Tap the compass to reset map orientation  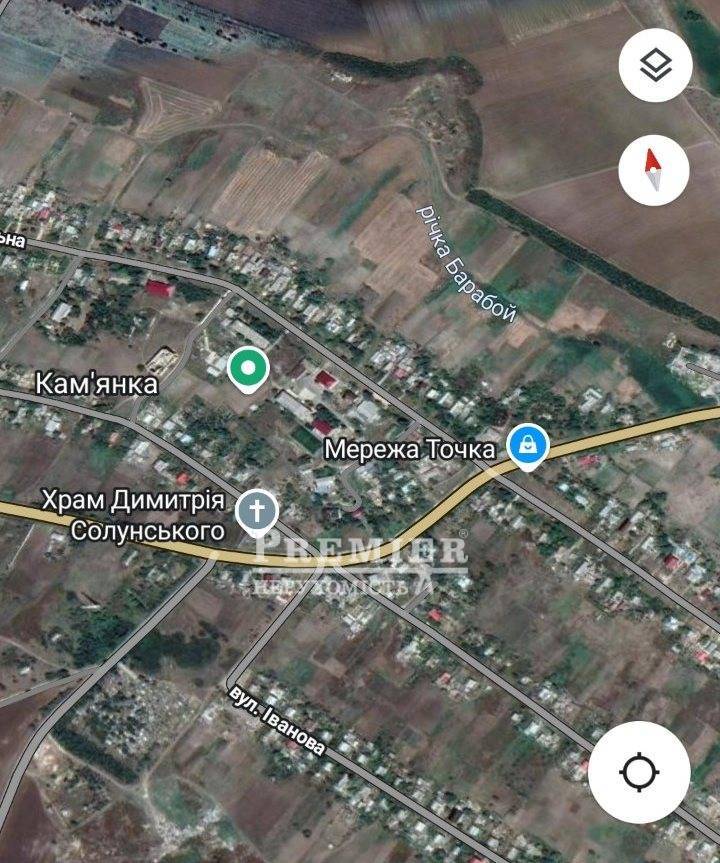pyautogui.click(x=654, y=171)
